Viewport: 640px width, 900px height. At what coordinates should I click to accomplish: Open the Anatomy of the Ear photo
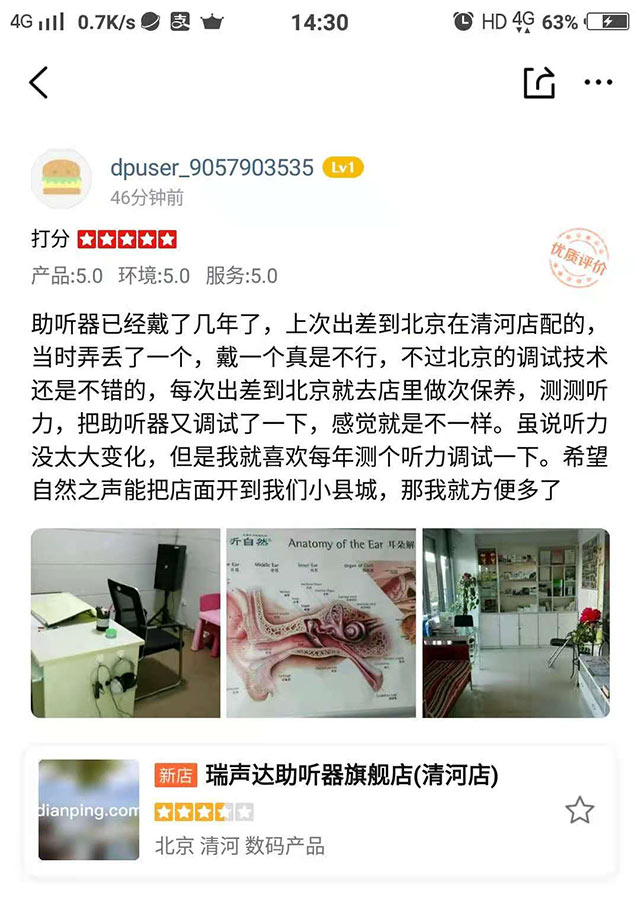320,622
